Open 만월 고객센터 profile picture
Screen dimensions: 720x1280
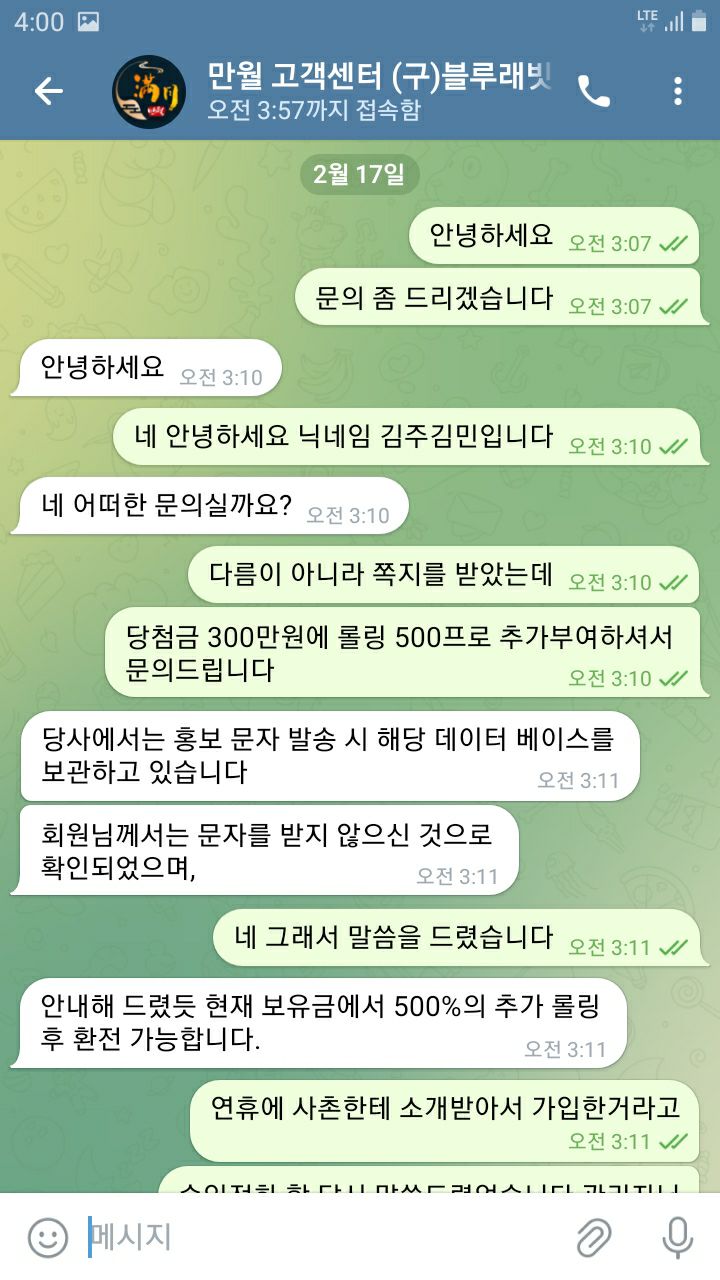[x=148, y=92]
